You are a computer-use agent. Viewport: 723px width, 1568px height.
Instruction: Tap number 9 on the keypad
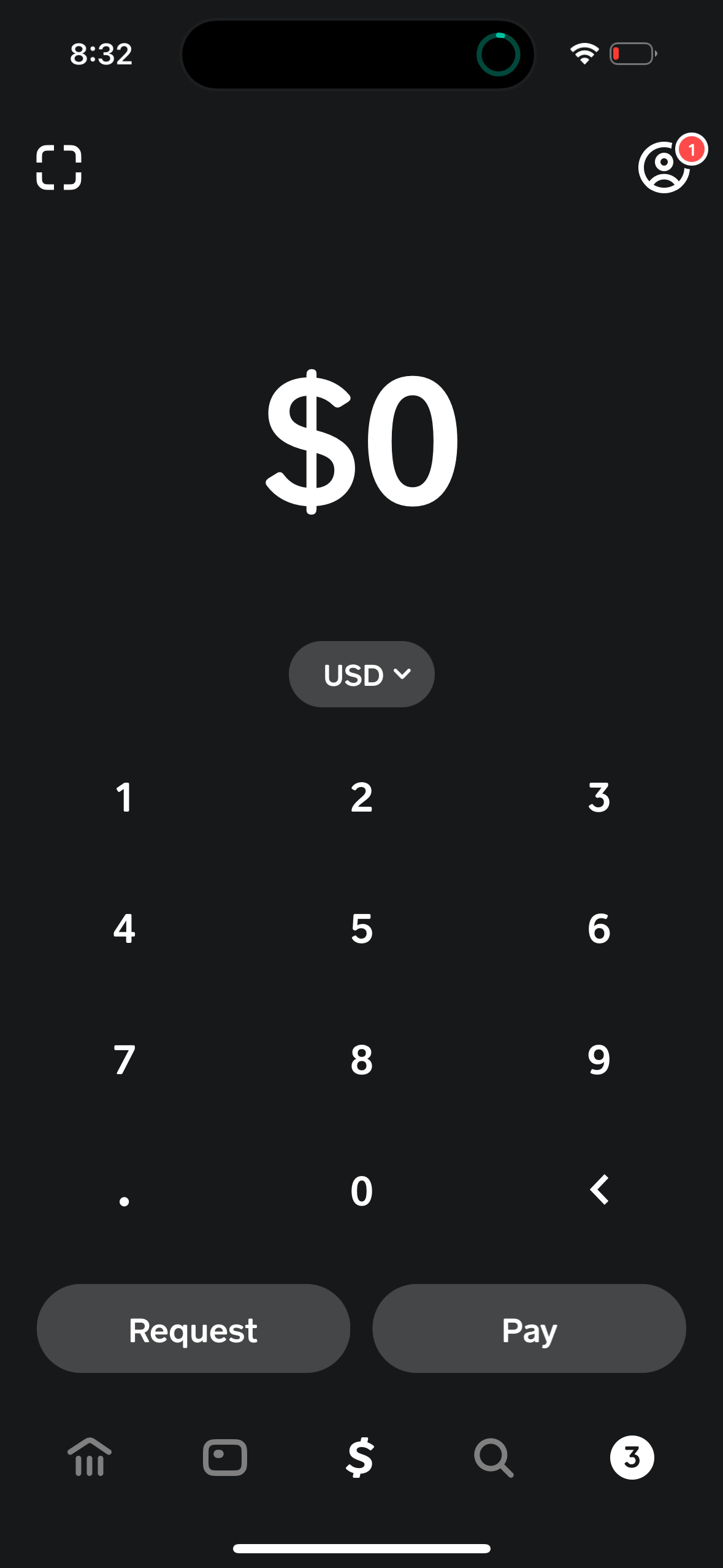[598, 1059]
